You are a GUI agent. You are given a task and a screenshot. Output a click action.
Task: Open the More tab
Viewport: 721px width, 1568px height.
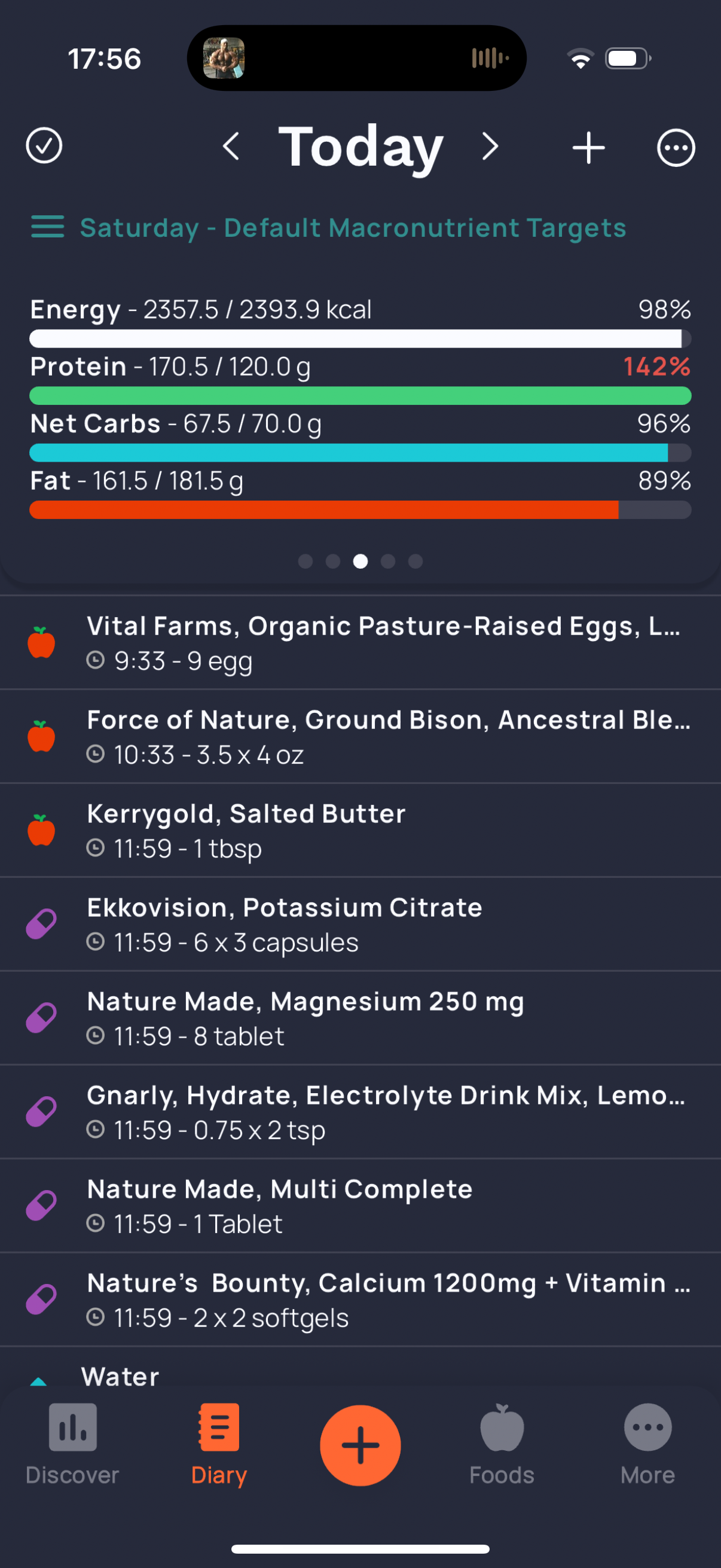pos(647,1444)
